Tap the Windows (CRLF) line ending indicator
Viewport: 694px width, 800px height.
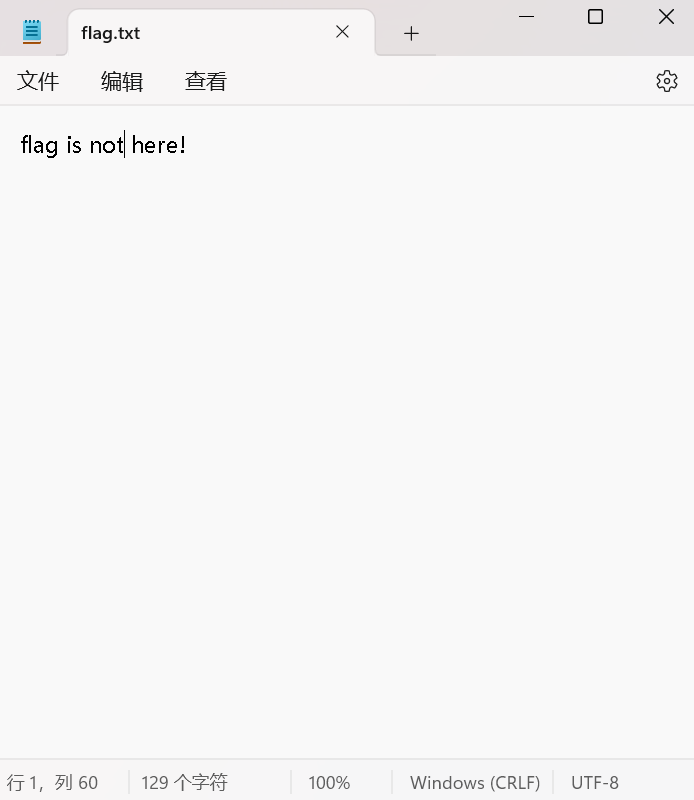(475, 782)
